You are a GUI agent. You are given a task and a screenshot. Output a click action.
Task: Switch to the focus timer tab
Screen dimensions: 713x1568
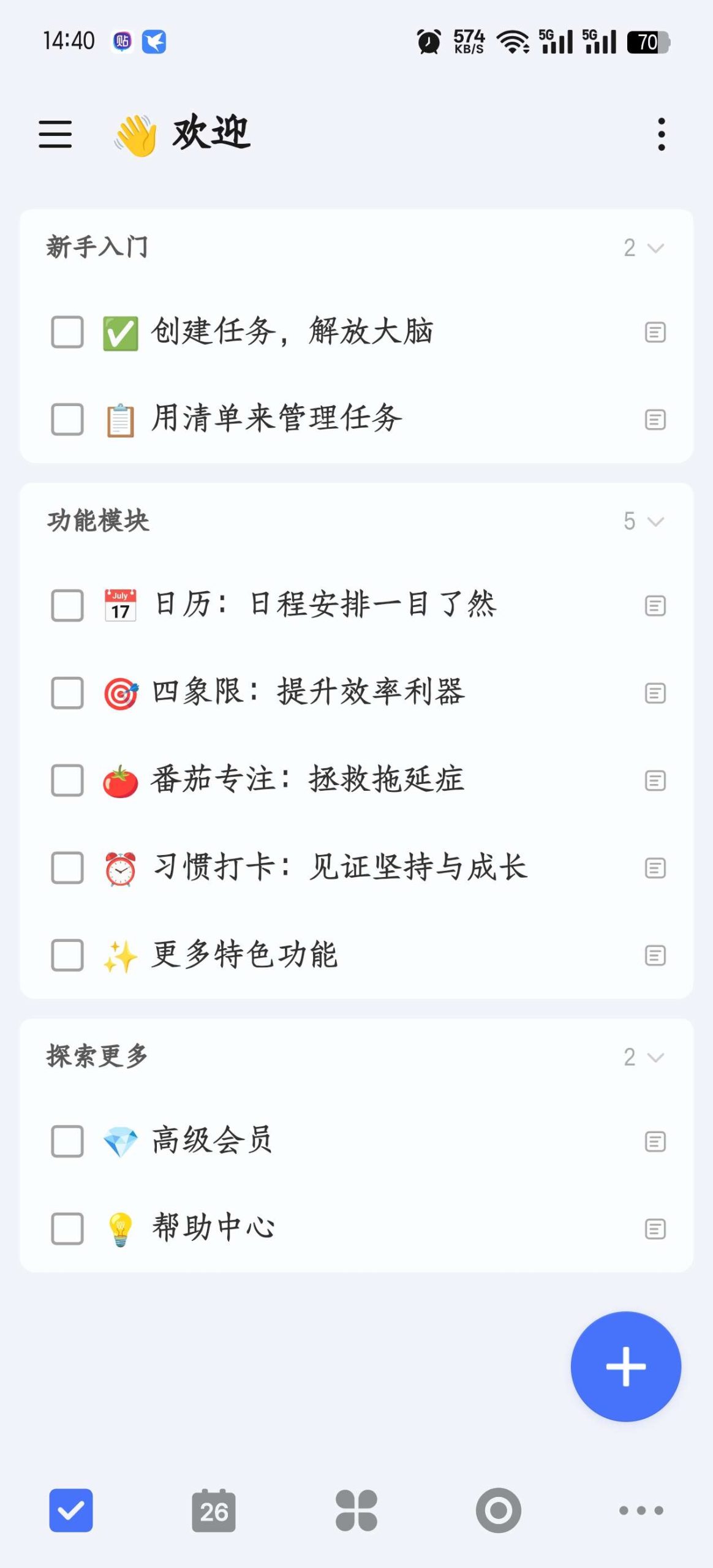(x=499, y=1510)
